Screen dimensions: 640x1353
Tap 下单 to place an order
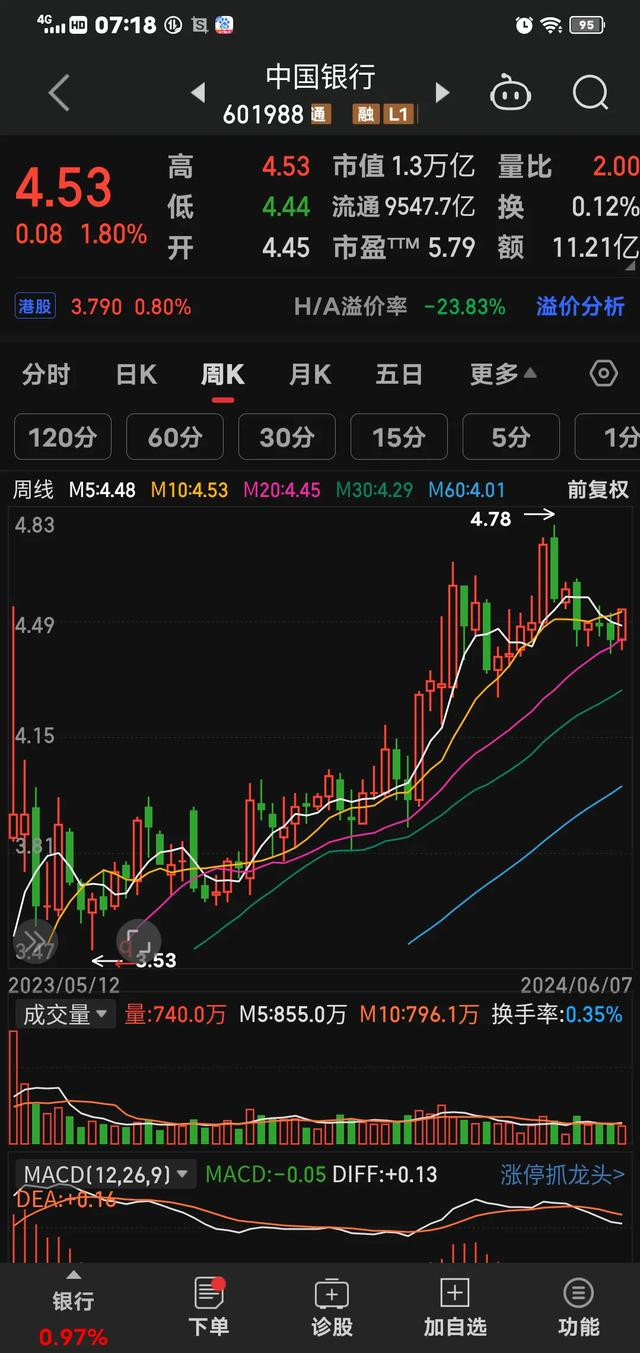coord(209,1309)
